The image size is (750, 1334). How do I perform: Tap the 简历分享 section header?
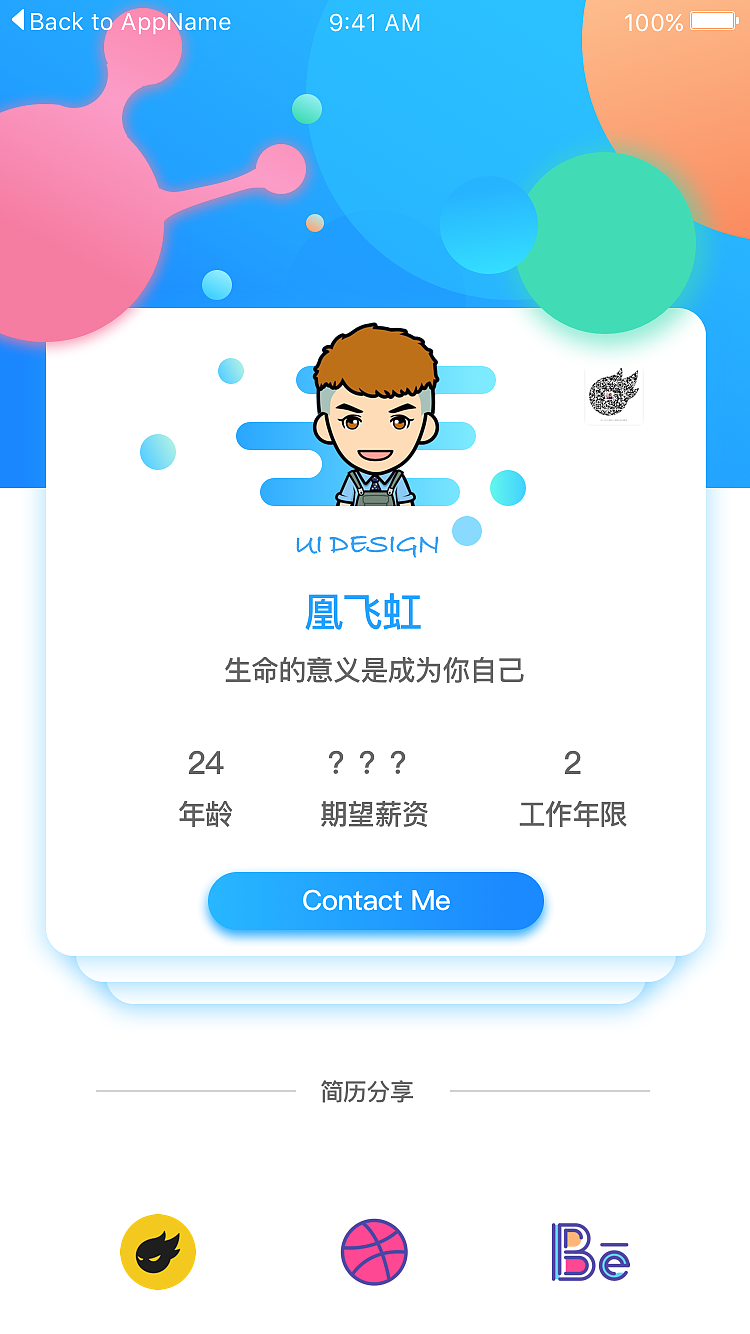368,1091
